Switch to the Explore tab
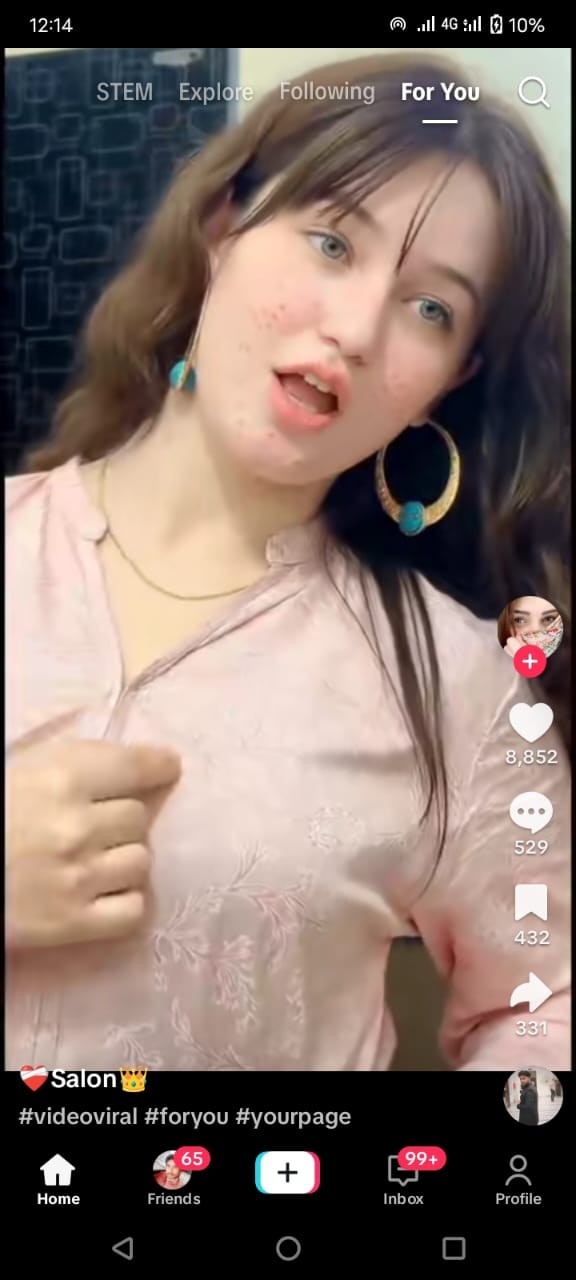 (x=216, y=92)
